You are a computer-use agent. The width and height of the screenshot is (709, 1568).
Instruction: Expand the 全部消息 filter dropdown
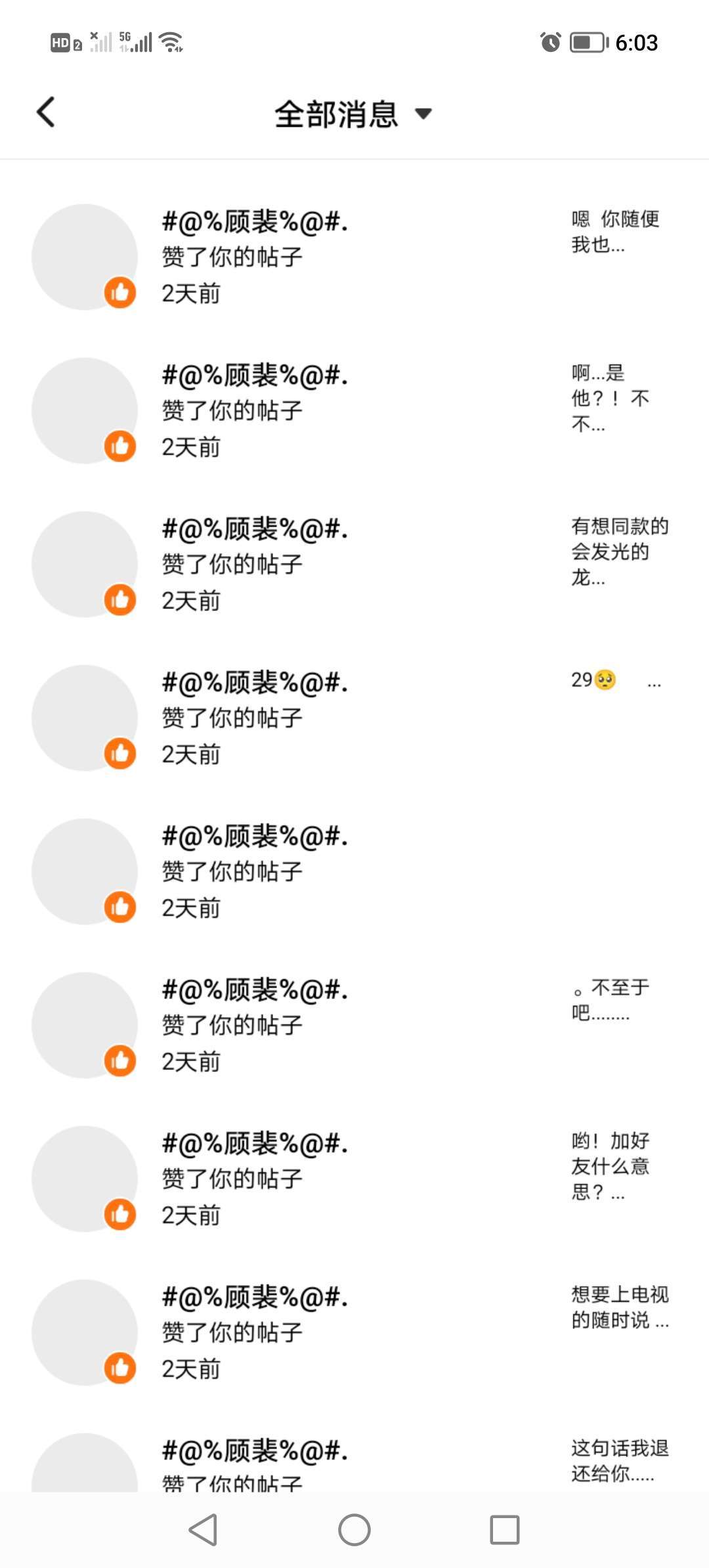[x=353, y=114]
